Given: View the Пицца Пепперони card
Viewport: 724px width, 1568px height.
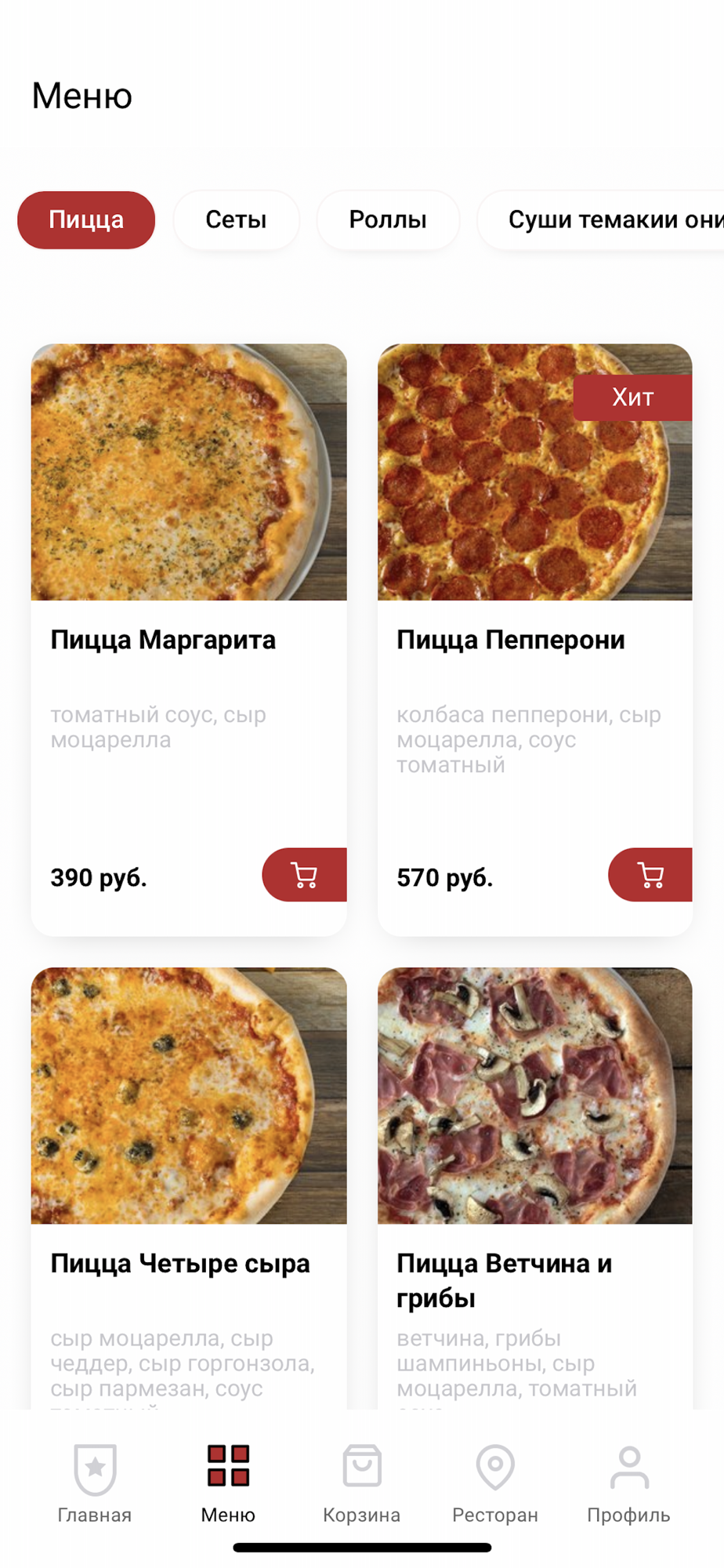Looking at the screenshot, I should tap(534, 549).
